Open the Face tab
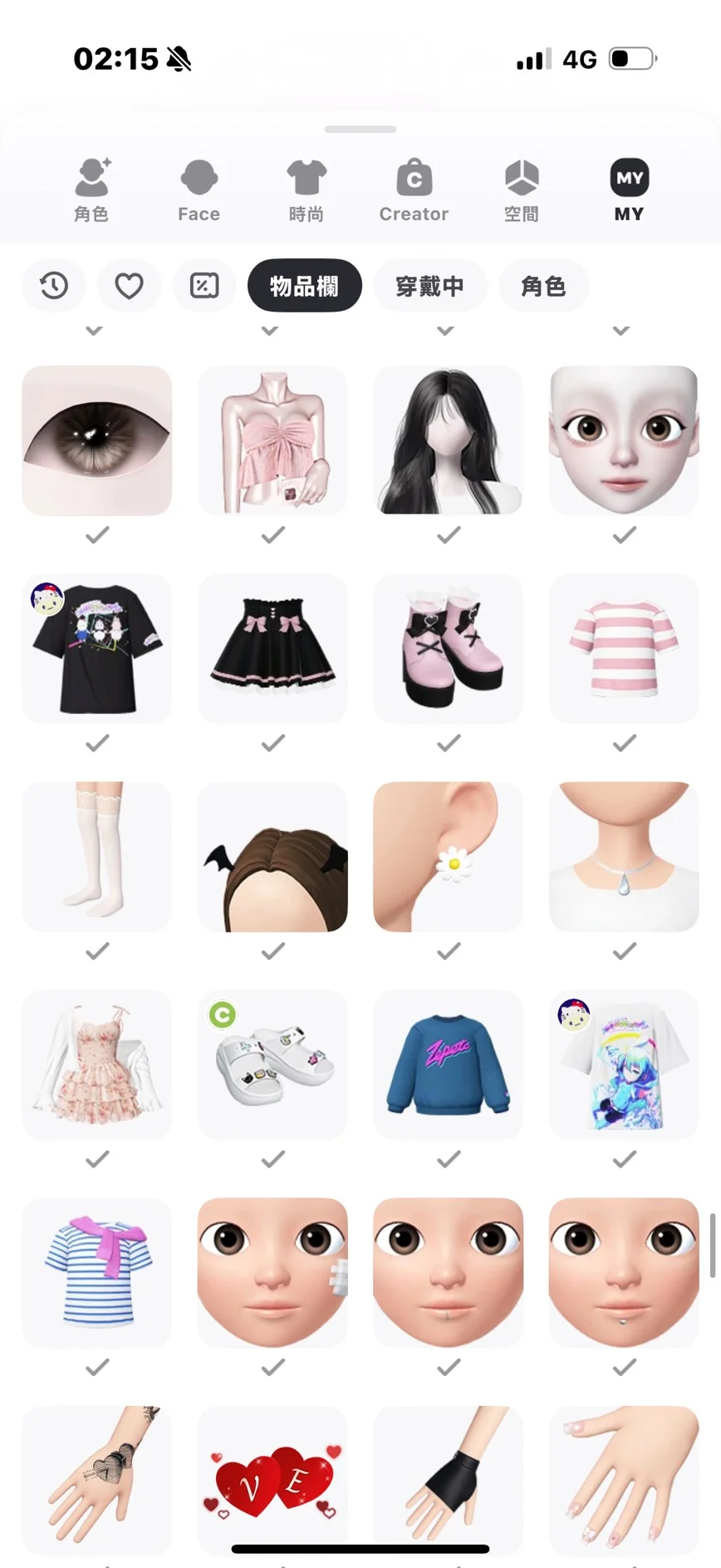 199,190
